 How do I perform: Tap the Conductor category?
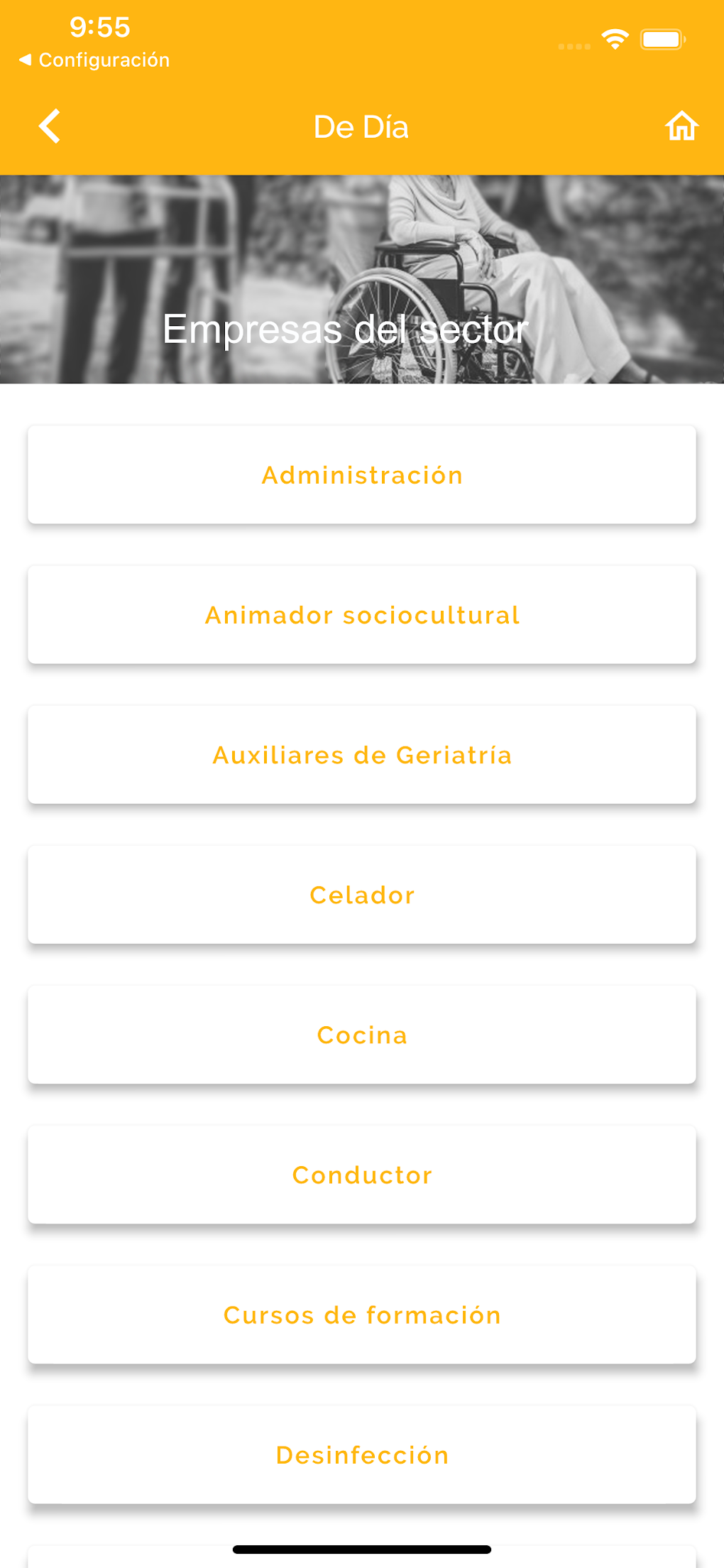pyautogui.click(x=362, y=1175)
